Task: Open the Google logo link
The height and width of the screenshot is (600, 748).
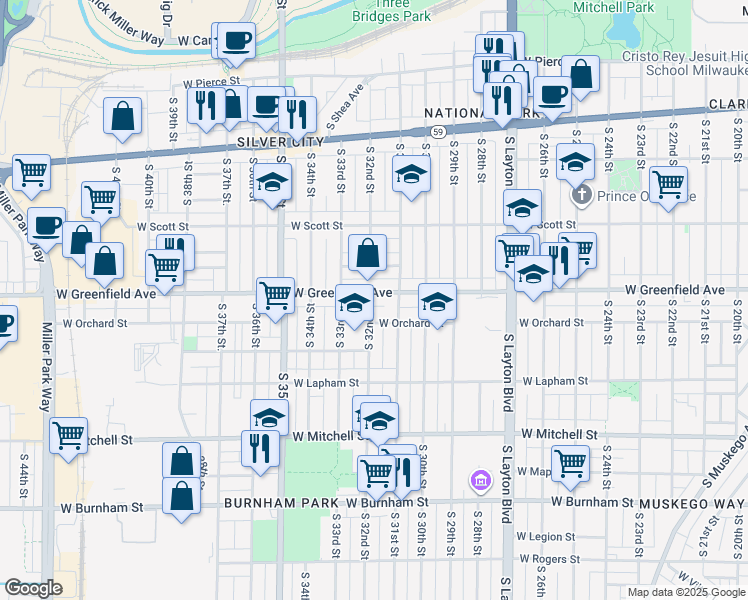Action: pyautogui.click(x=33, y=588)
